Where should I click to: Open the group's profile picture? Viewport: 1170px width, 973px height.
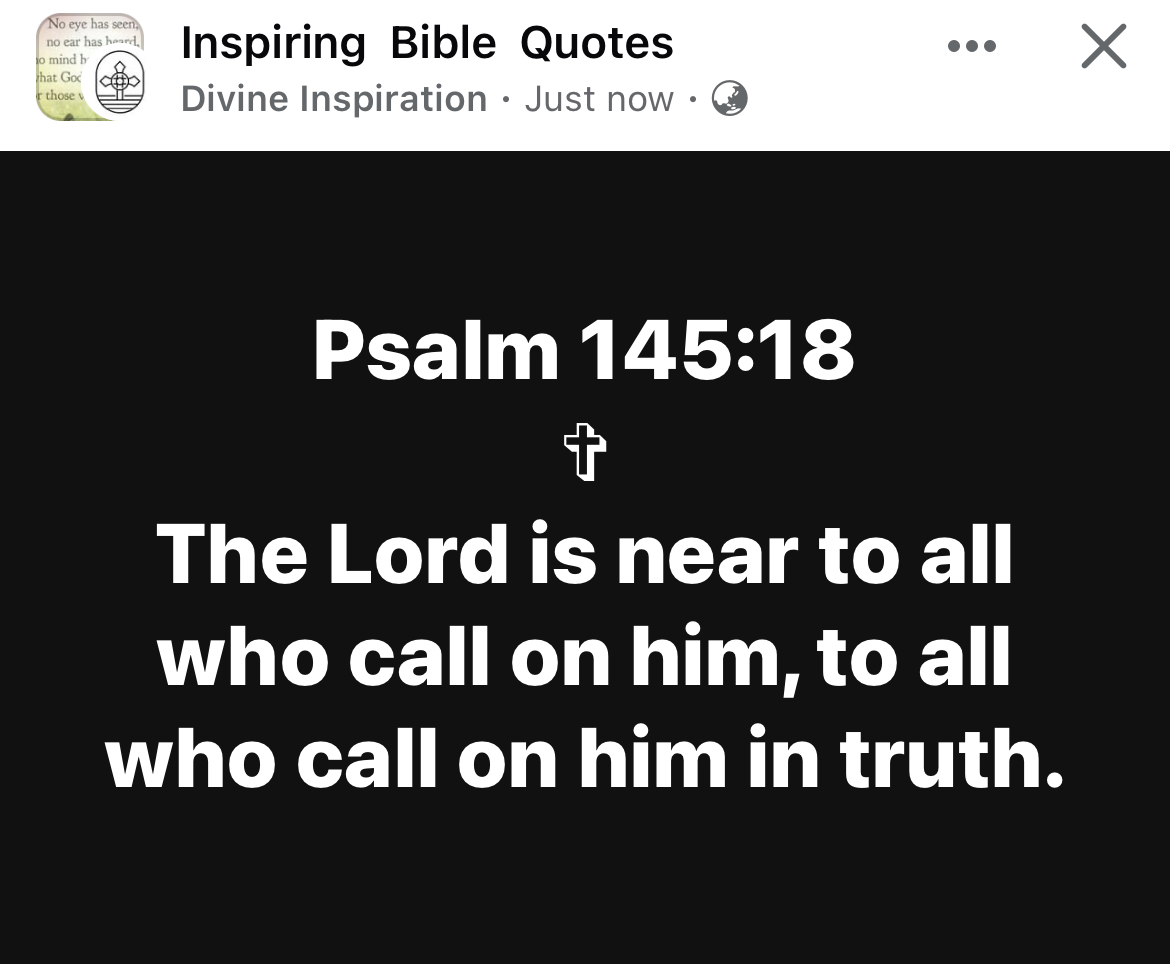91,68
